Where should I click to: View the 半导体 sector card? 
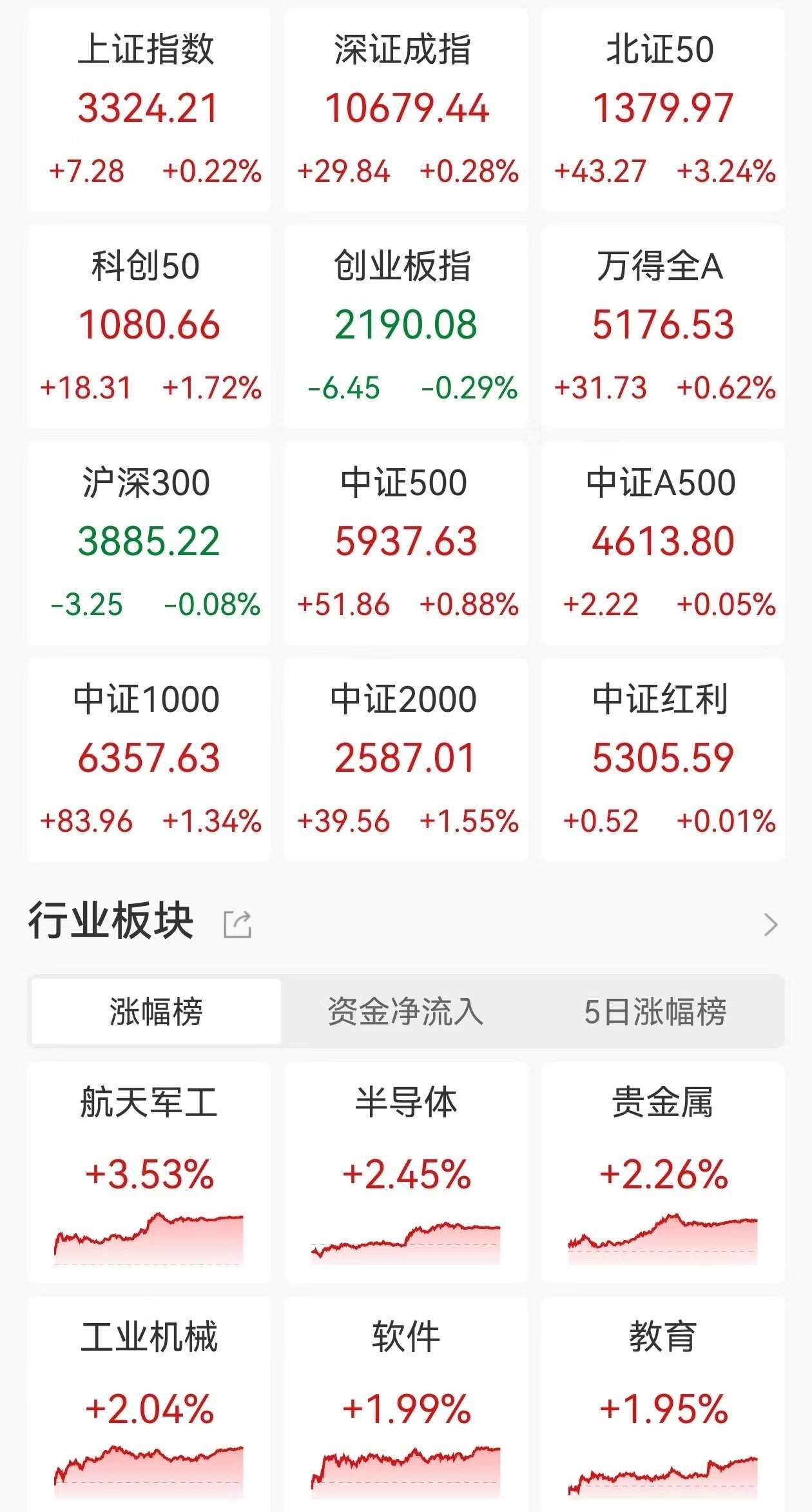click(x=406, y=1172)
